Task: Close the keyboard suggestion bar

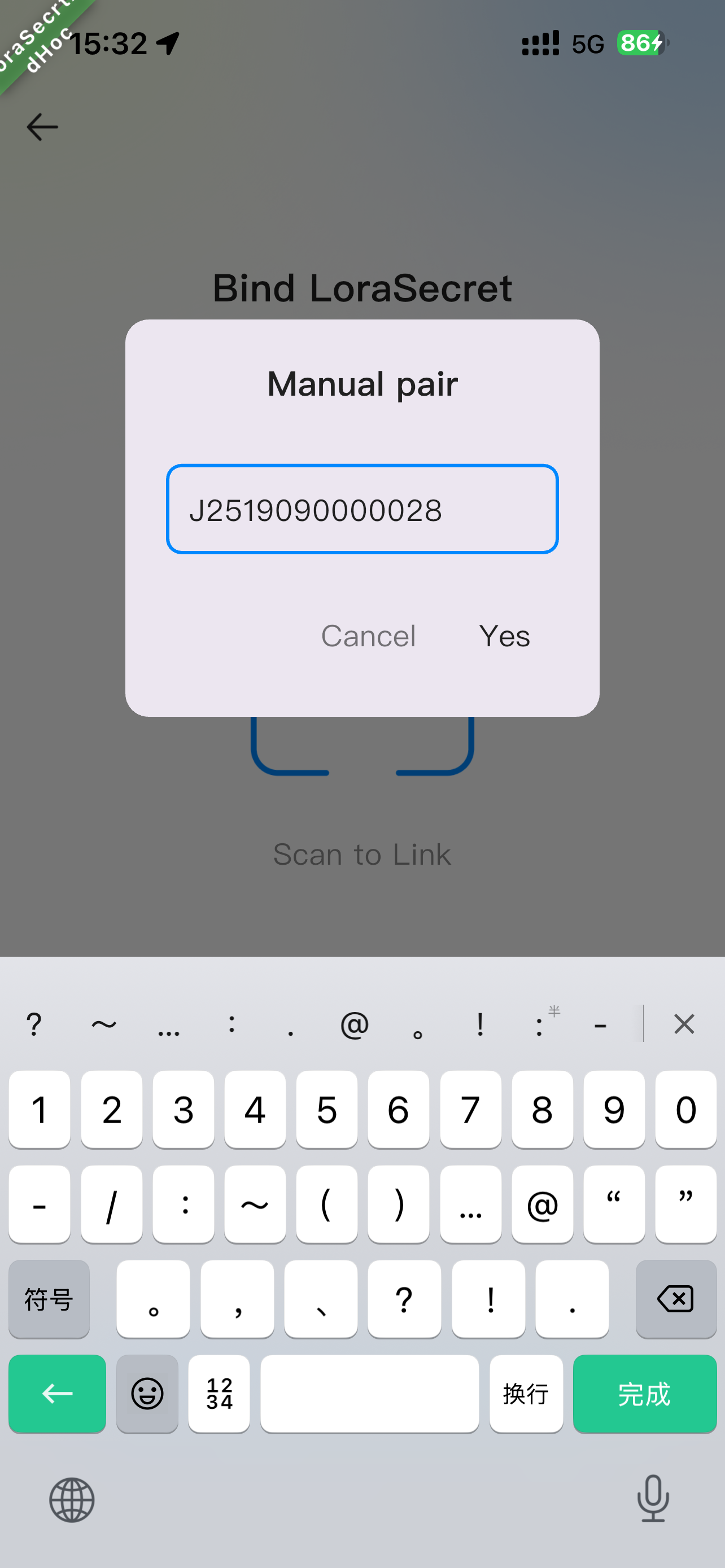Action: point(684,1024)
